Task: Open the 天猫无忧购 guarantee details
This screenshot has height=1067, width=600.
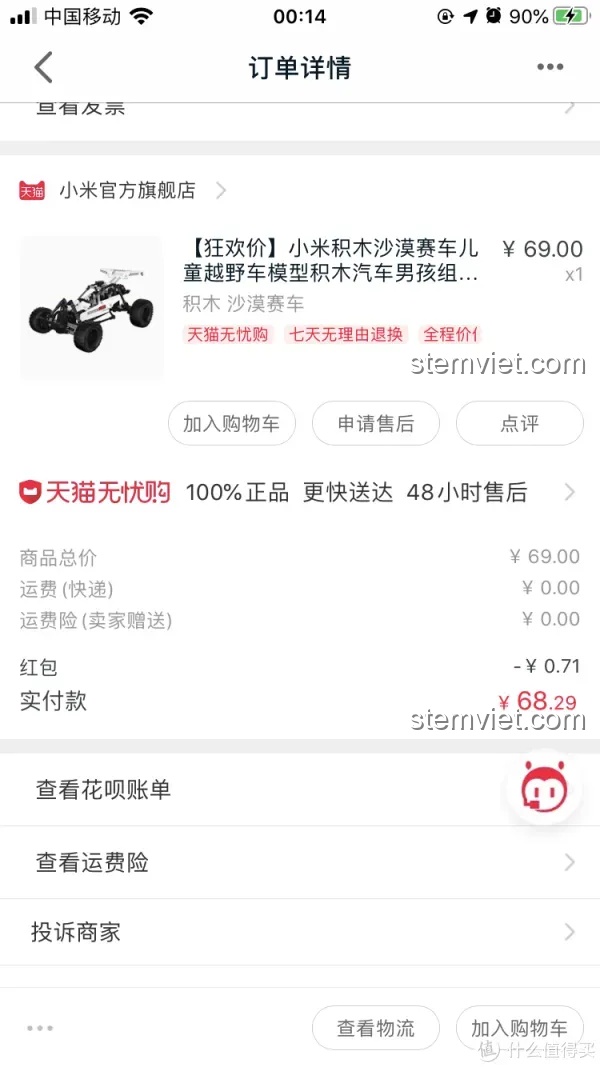Action: tap(300, 492)
